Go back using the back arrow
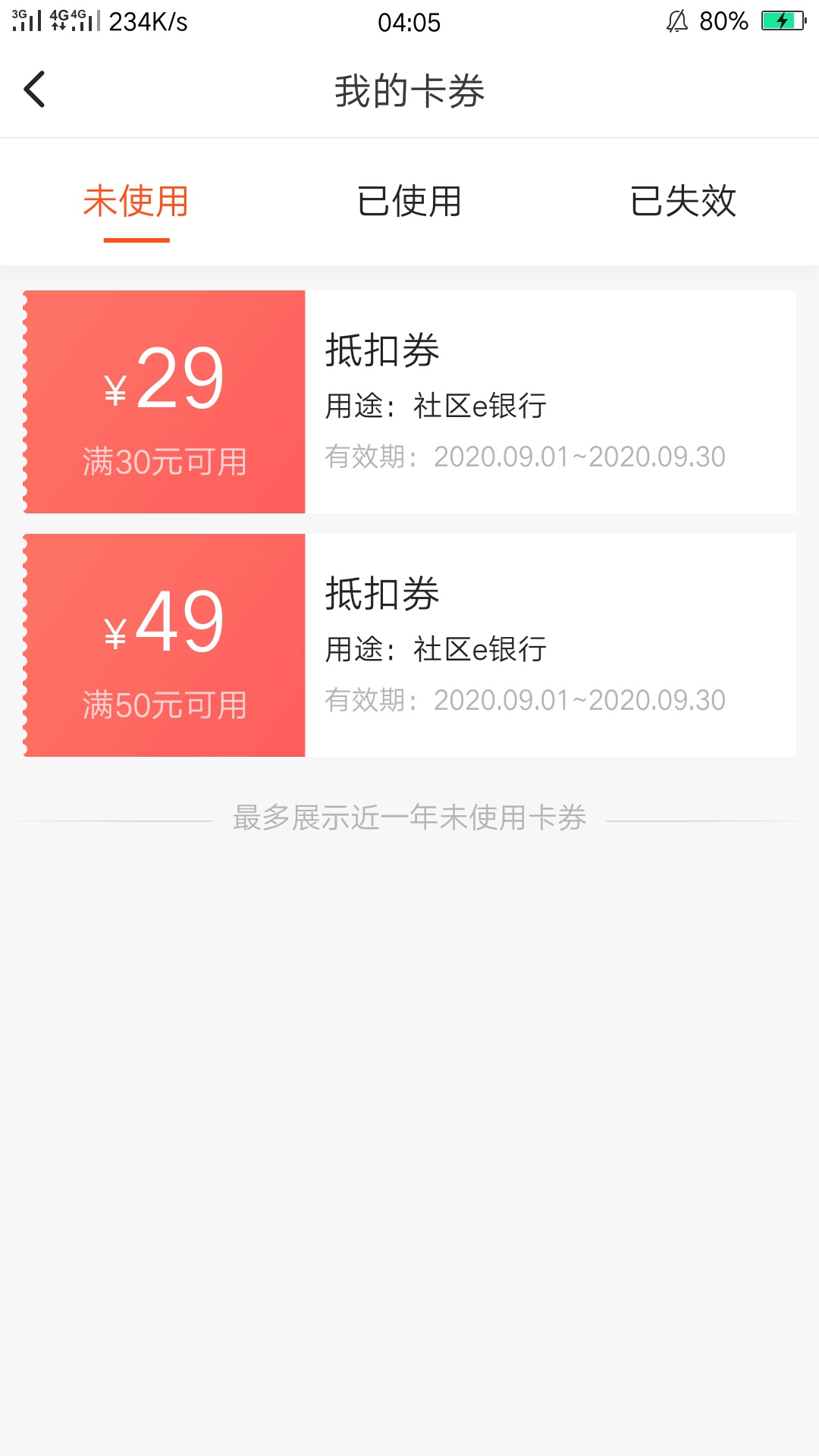Viewport: 819px width, 1456px height. coord(35,89)
